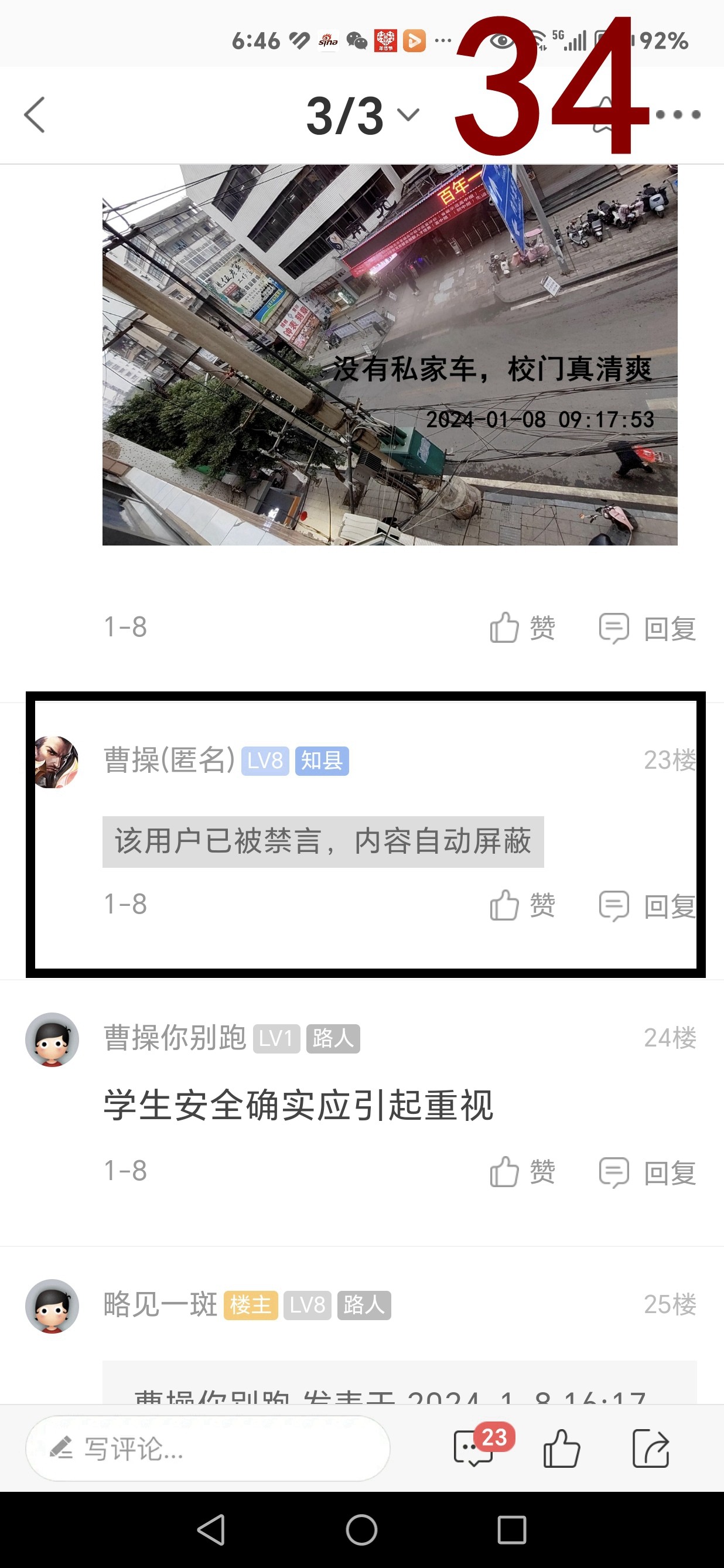
Task: Reply to 曹操你别跑's 24楼 comment
Action: point(647,1172)
